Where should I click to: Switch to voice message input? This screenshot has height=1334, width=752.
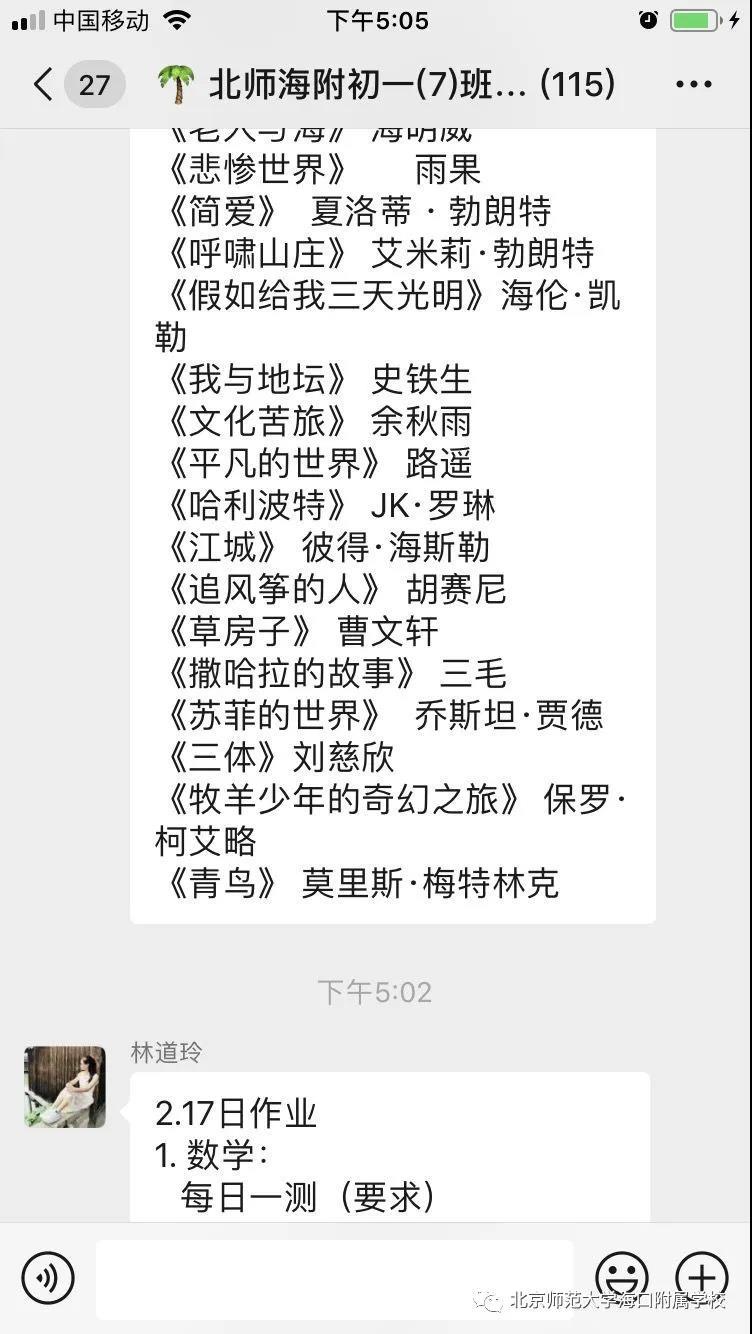48,1278
